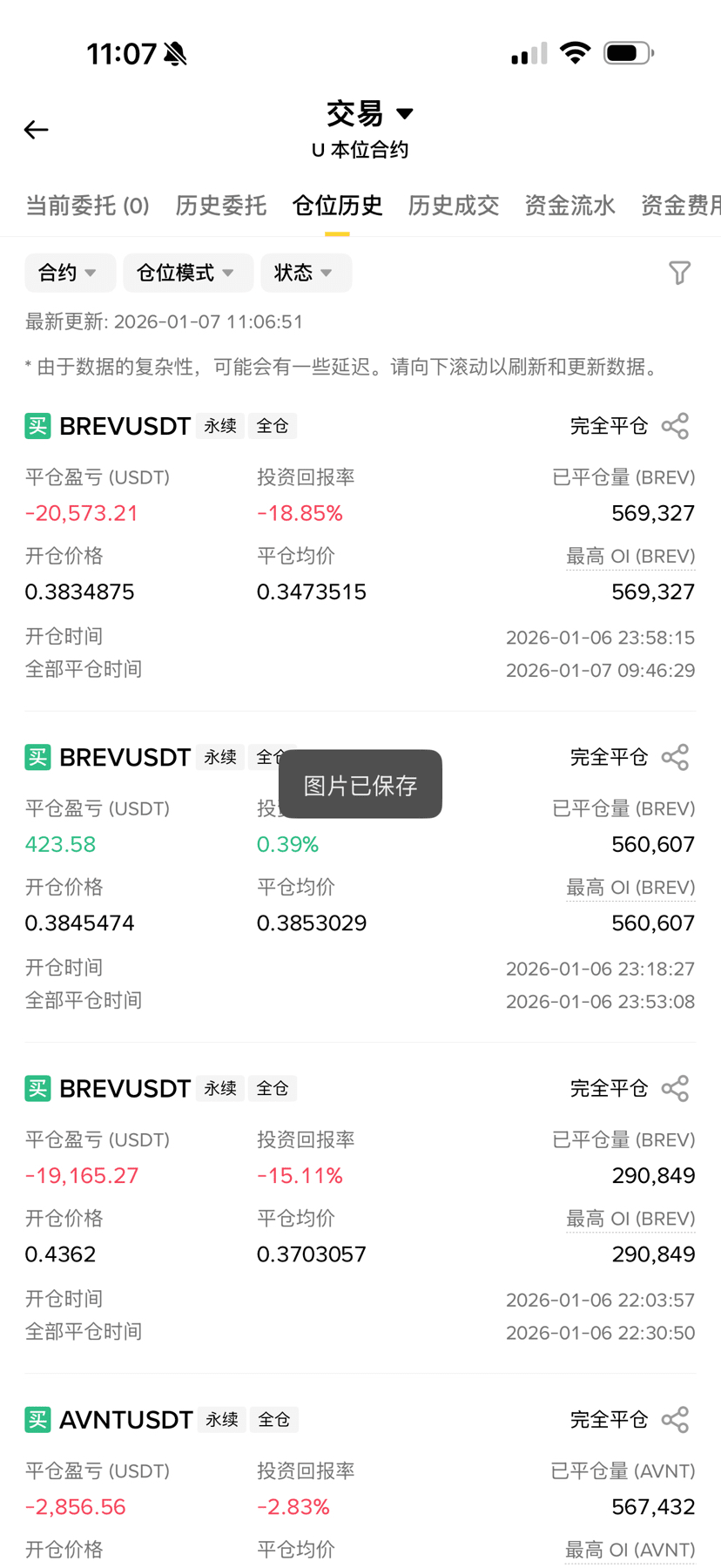Expand the 仓位模式 filter dropdown
Screen dimensions: 721x1568
tap(186, 273)
